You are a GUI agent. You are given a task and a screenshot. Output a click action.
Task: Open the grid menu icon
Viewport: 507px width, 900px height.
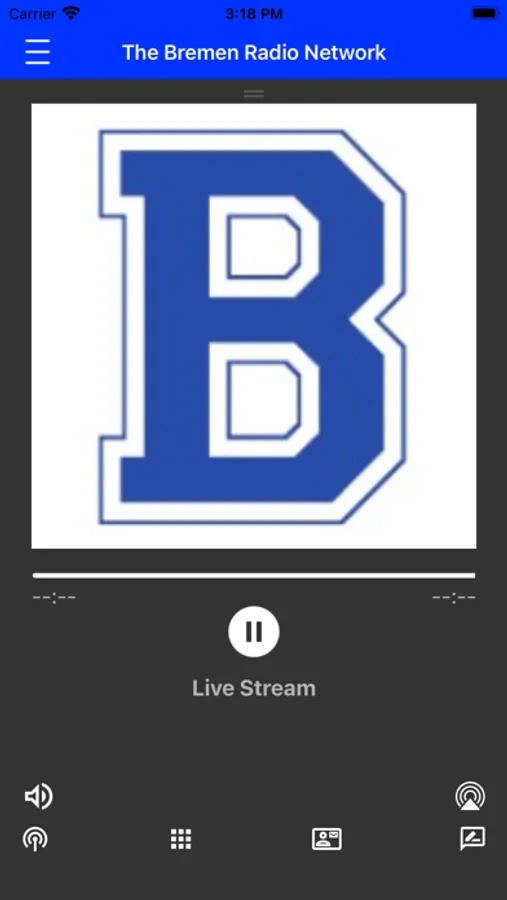[x=181, y=839]
